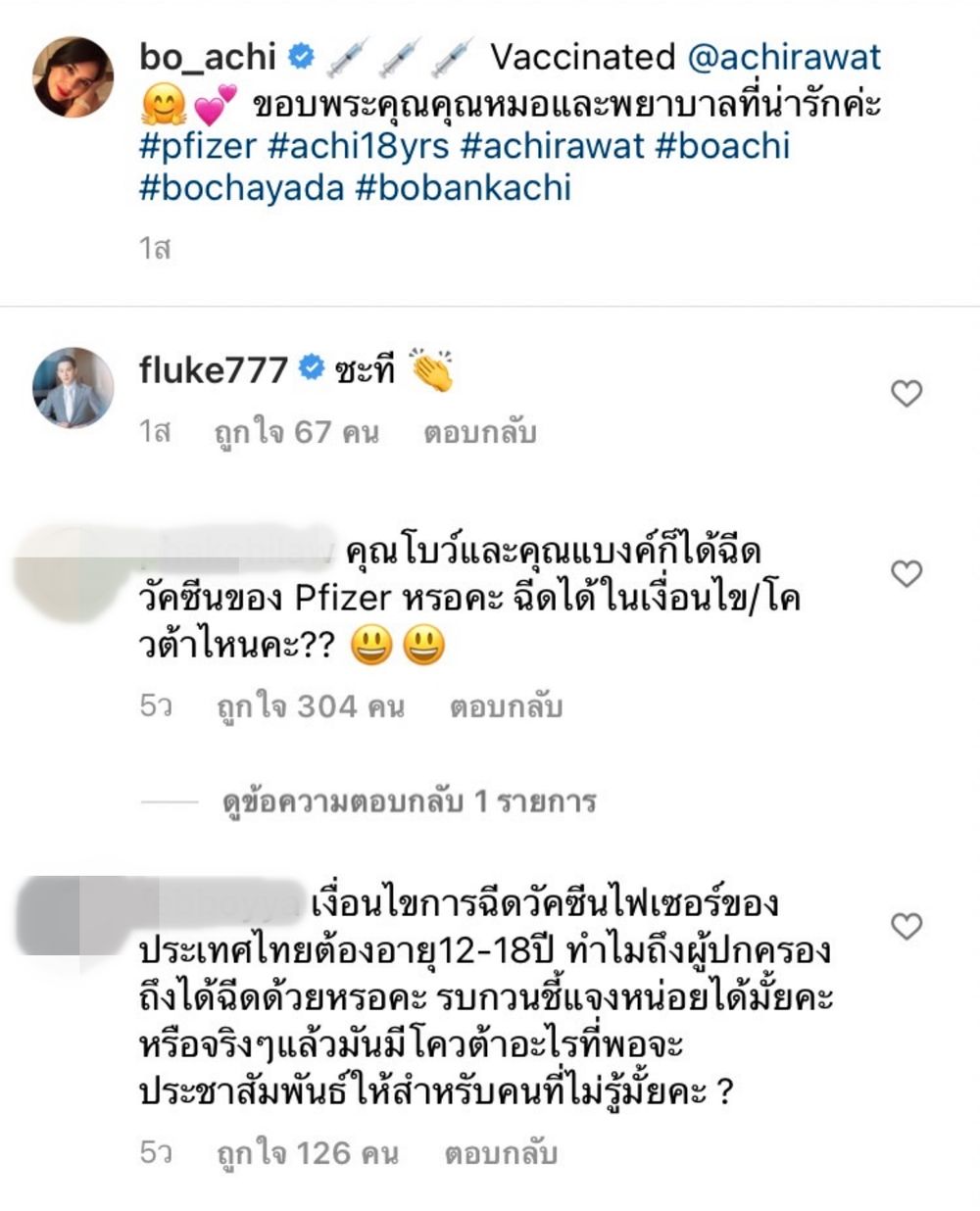Reply to fluke777's comment
Screen dimensions: 980x1211
click(x=479, y=432)
